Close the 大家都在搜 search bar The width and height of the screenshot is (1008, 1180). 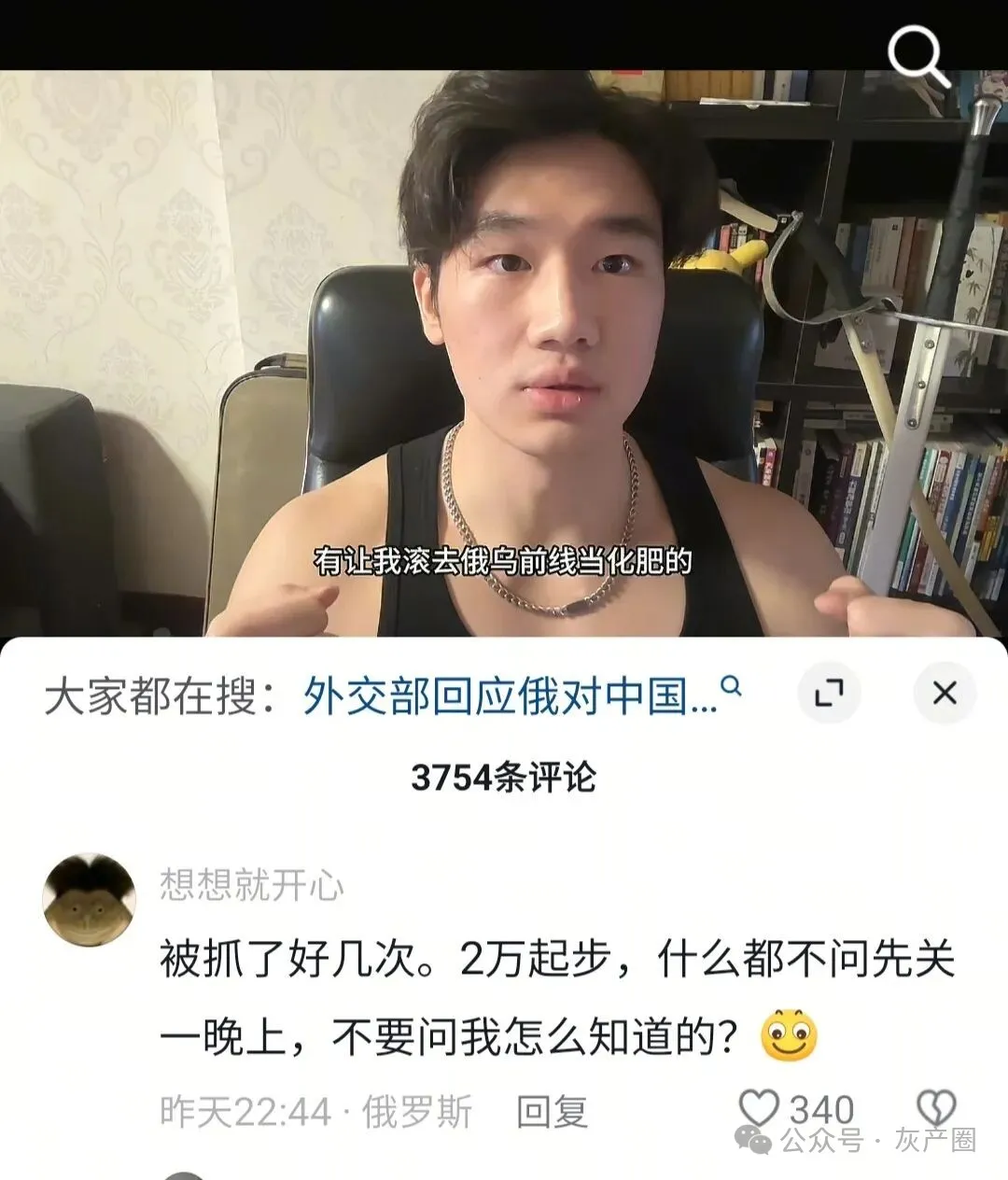945,694
